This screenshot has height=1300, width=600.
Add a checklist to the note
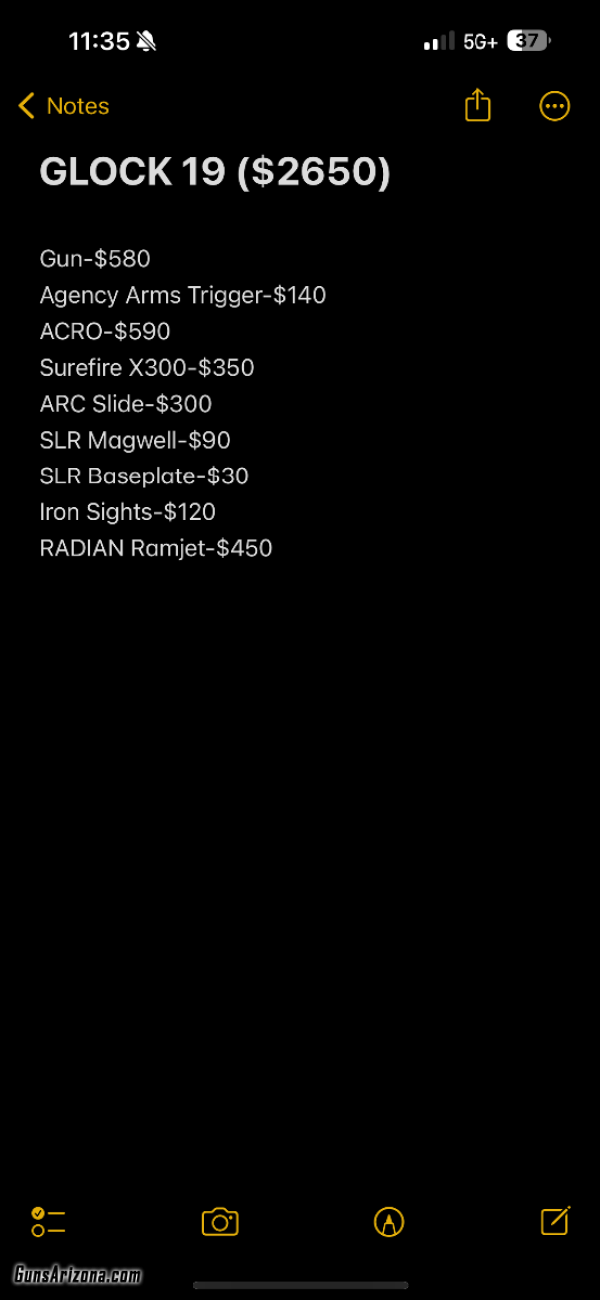[48, 1222]
